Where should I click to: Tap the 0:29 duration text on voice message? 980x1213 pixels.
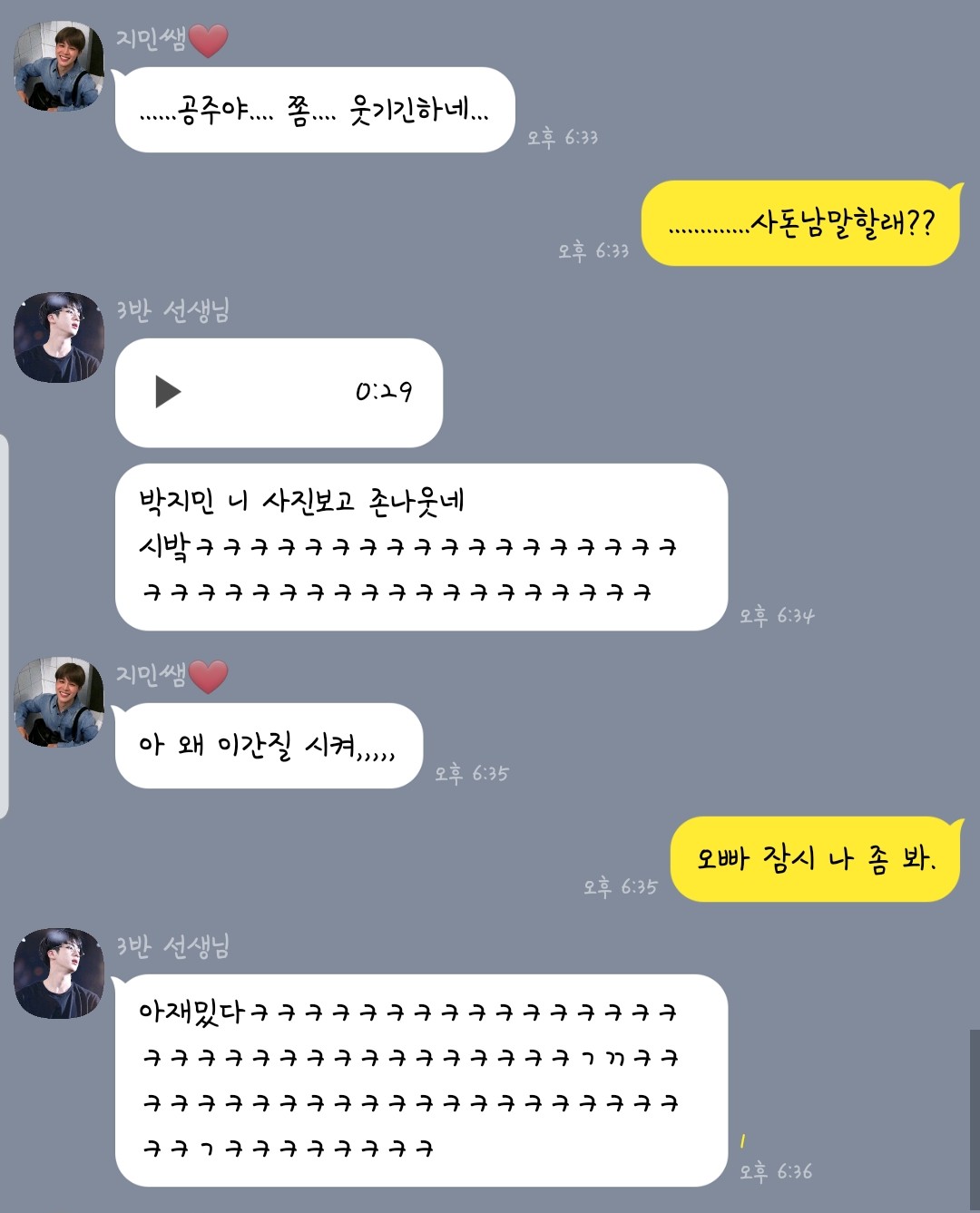pos(385,390)
